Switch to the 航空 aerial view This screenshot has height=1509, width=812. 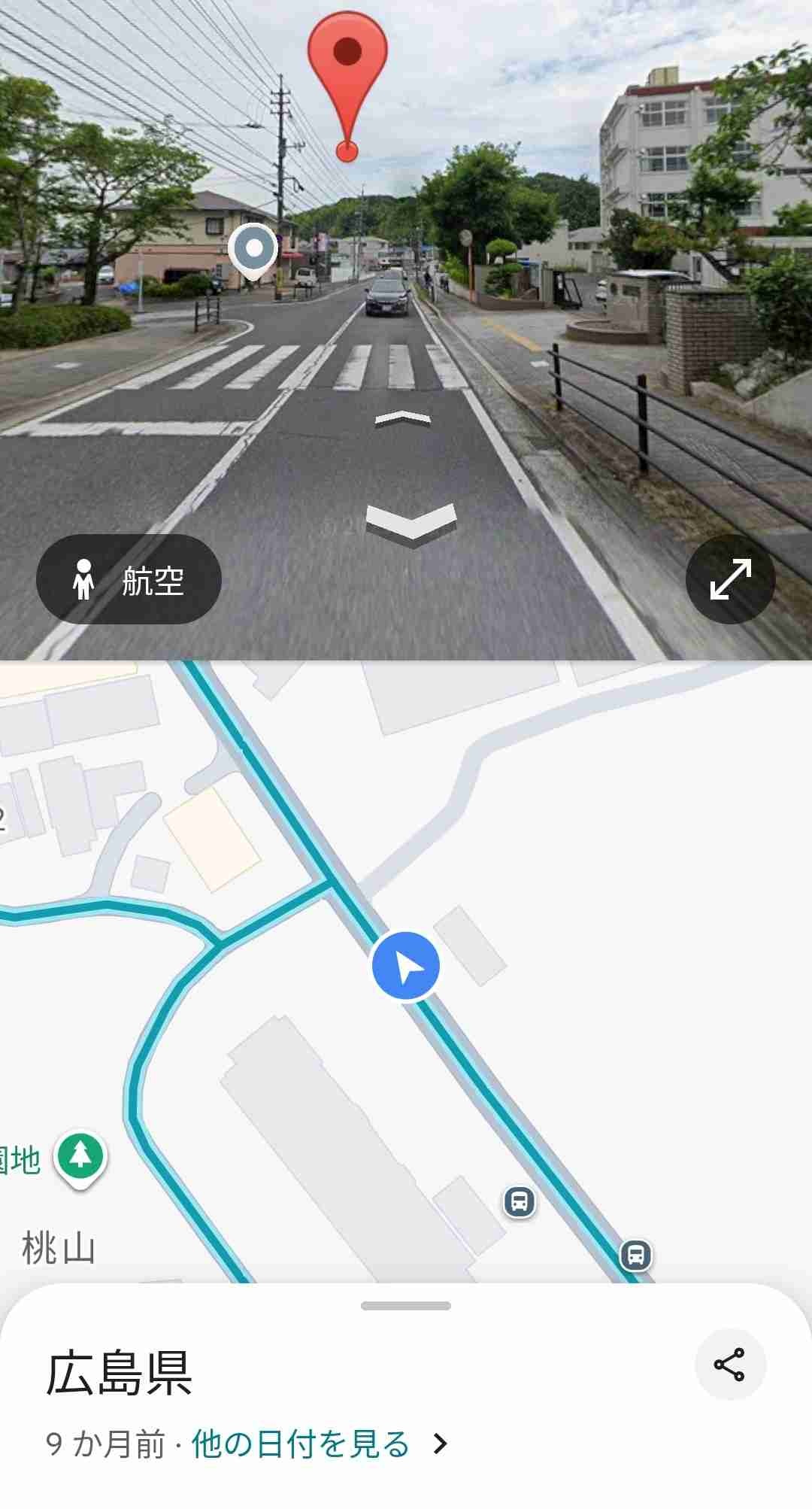(x=129, y=579)
